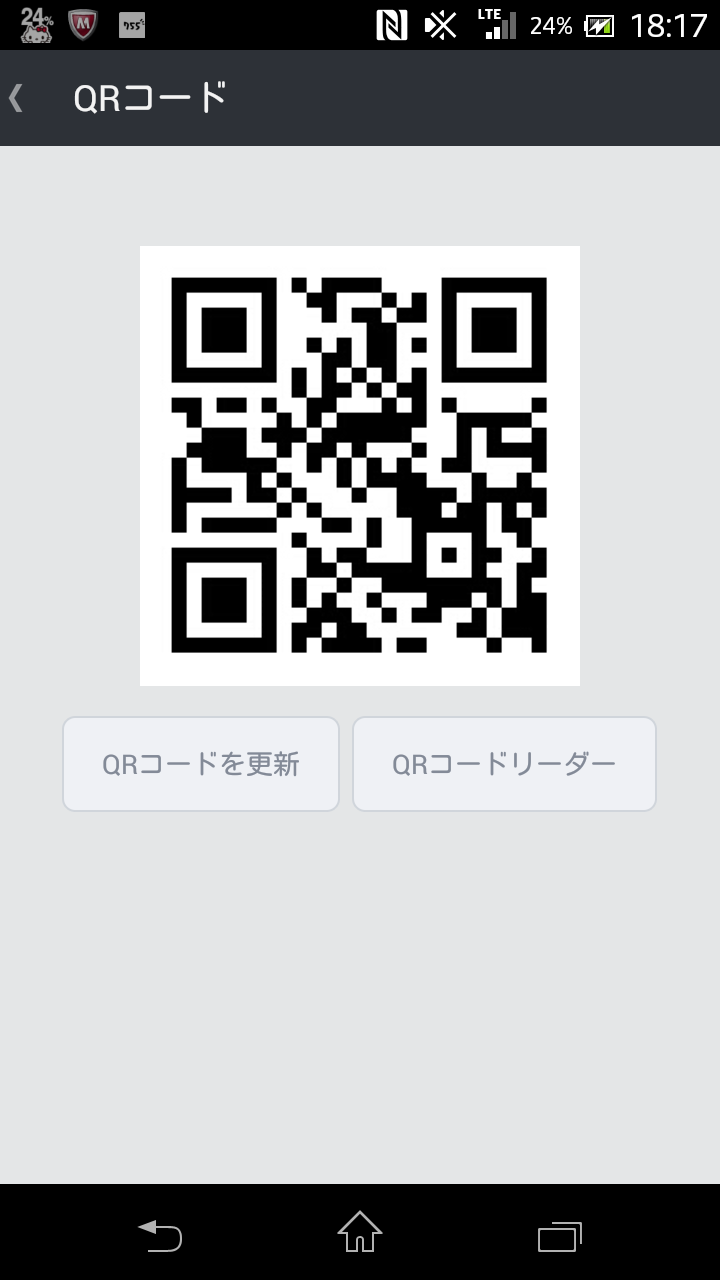Tap the top-left finder square of the QR code
This screenshot has height=1280, width=720.
point(222,330)
